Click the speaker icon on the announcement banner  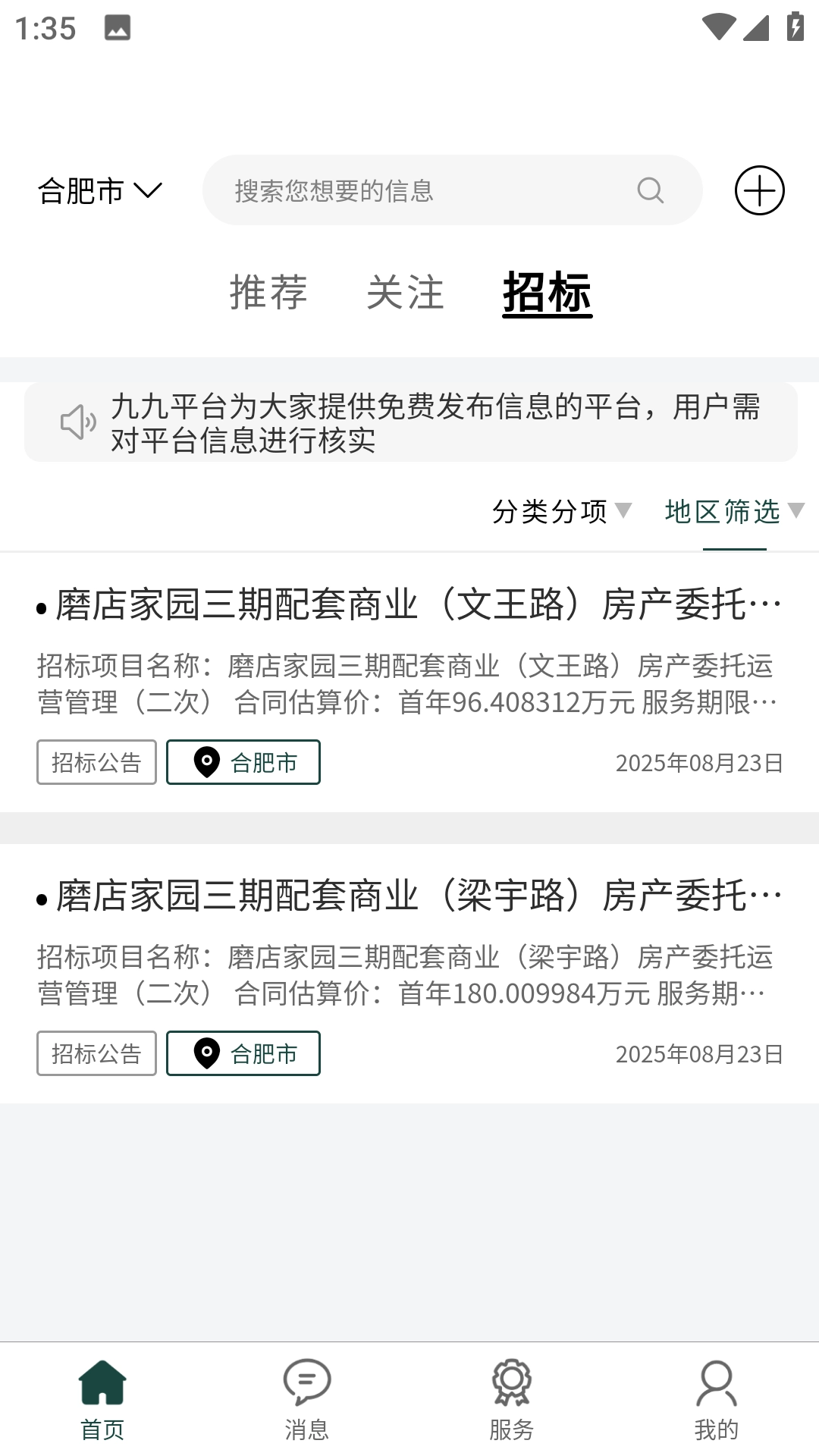pyautogui.click(x=78, y=423)
